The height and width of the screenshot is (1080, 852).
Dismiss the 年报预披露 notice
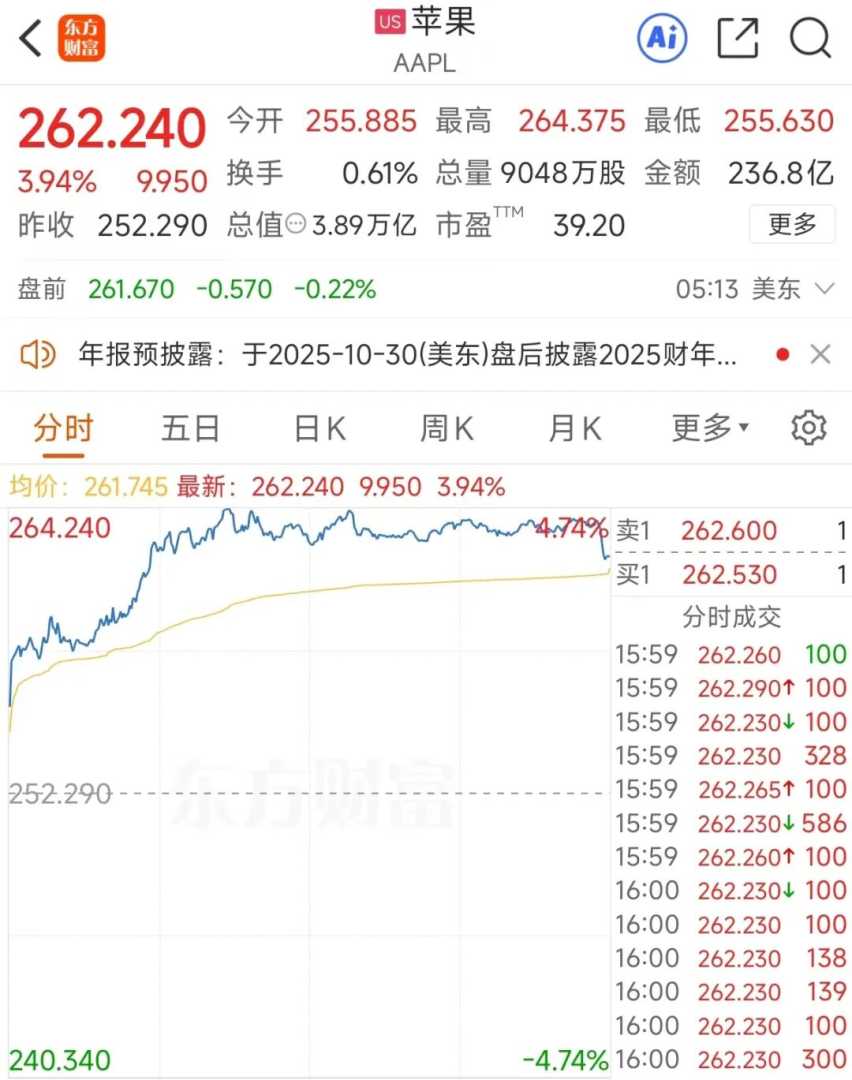820,354
